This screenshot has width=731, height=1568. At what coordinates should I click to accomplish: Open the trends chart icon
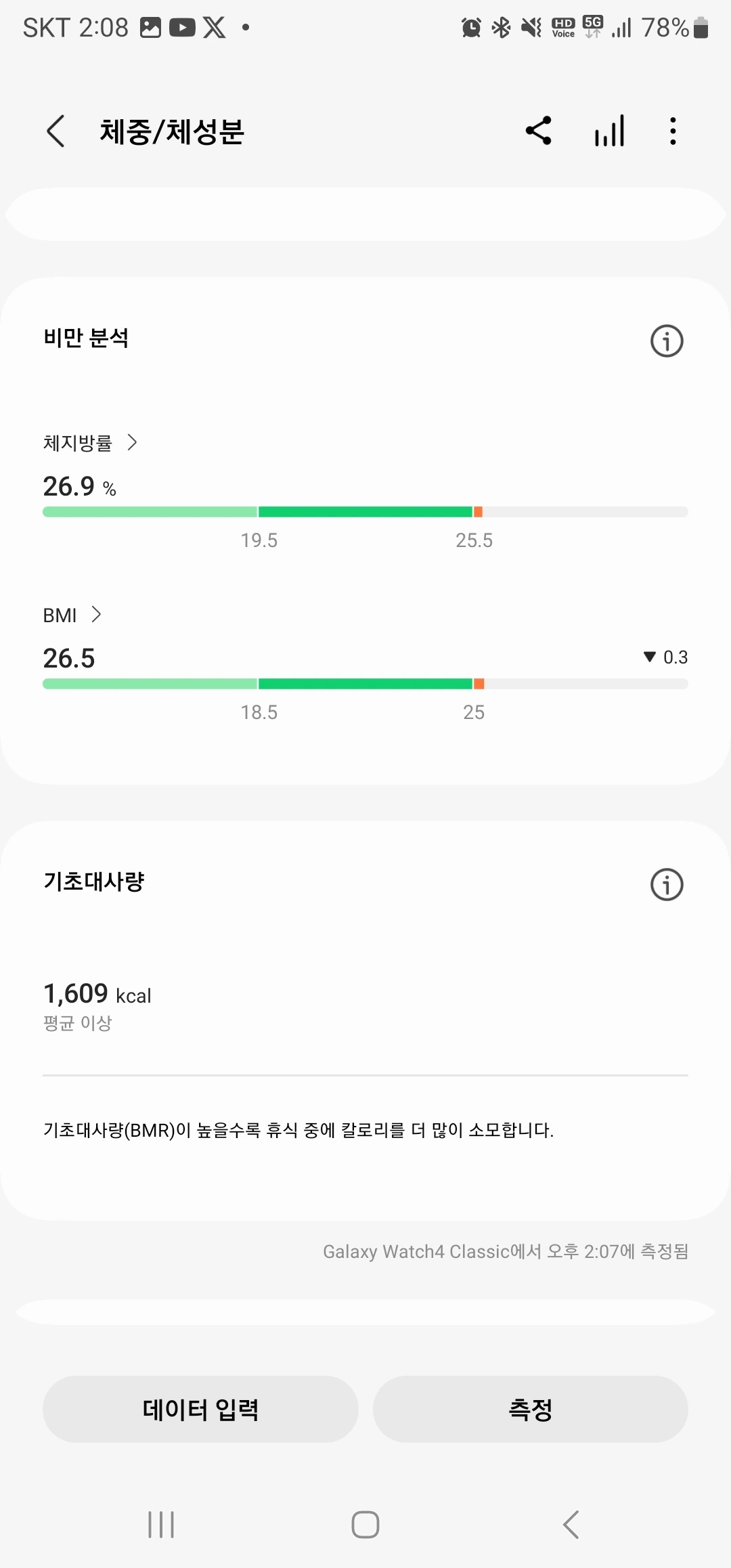pos(609,131)
